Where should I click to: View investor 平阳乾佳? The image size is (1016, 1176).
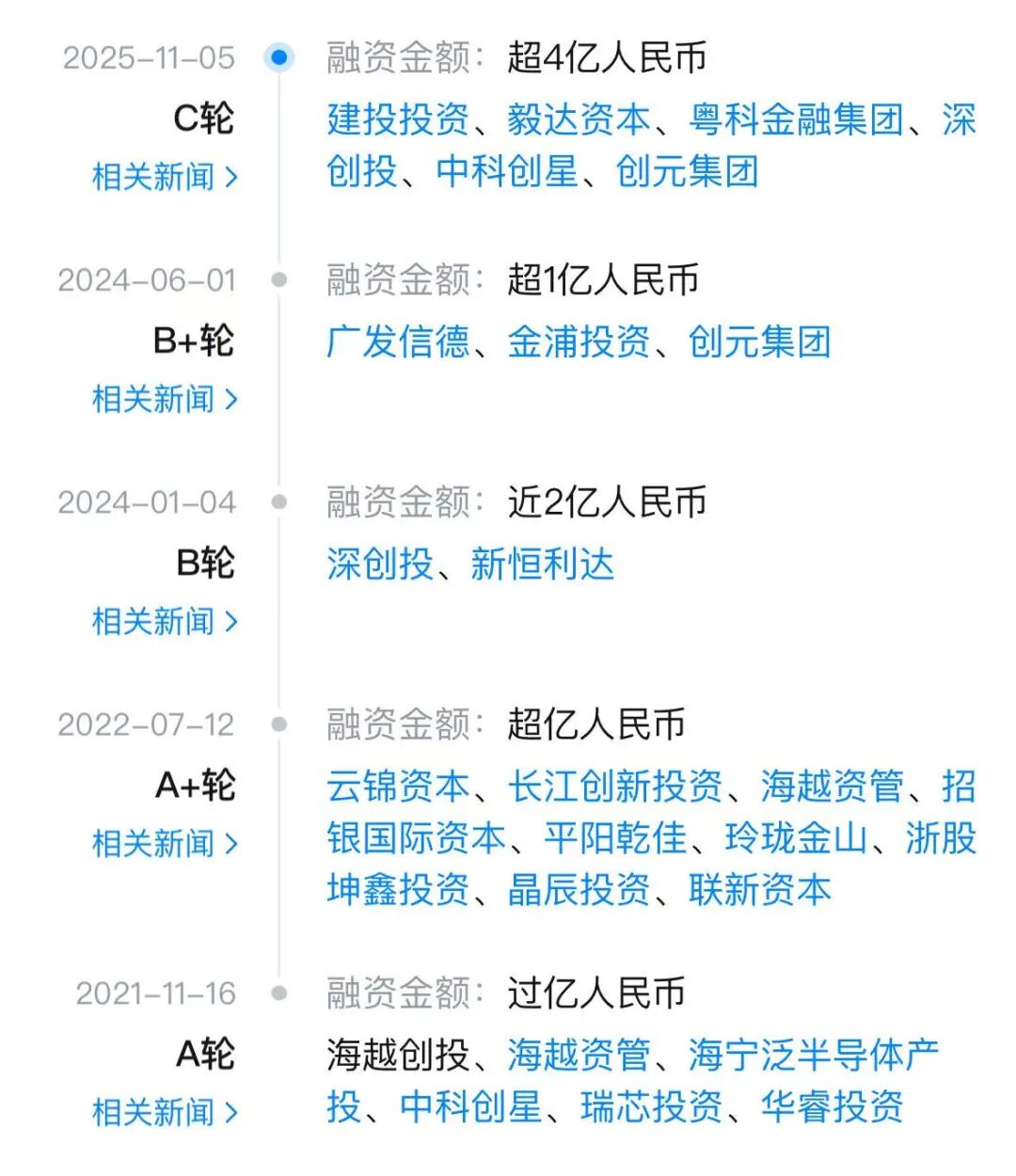pos(614,837)
